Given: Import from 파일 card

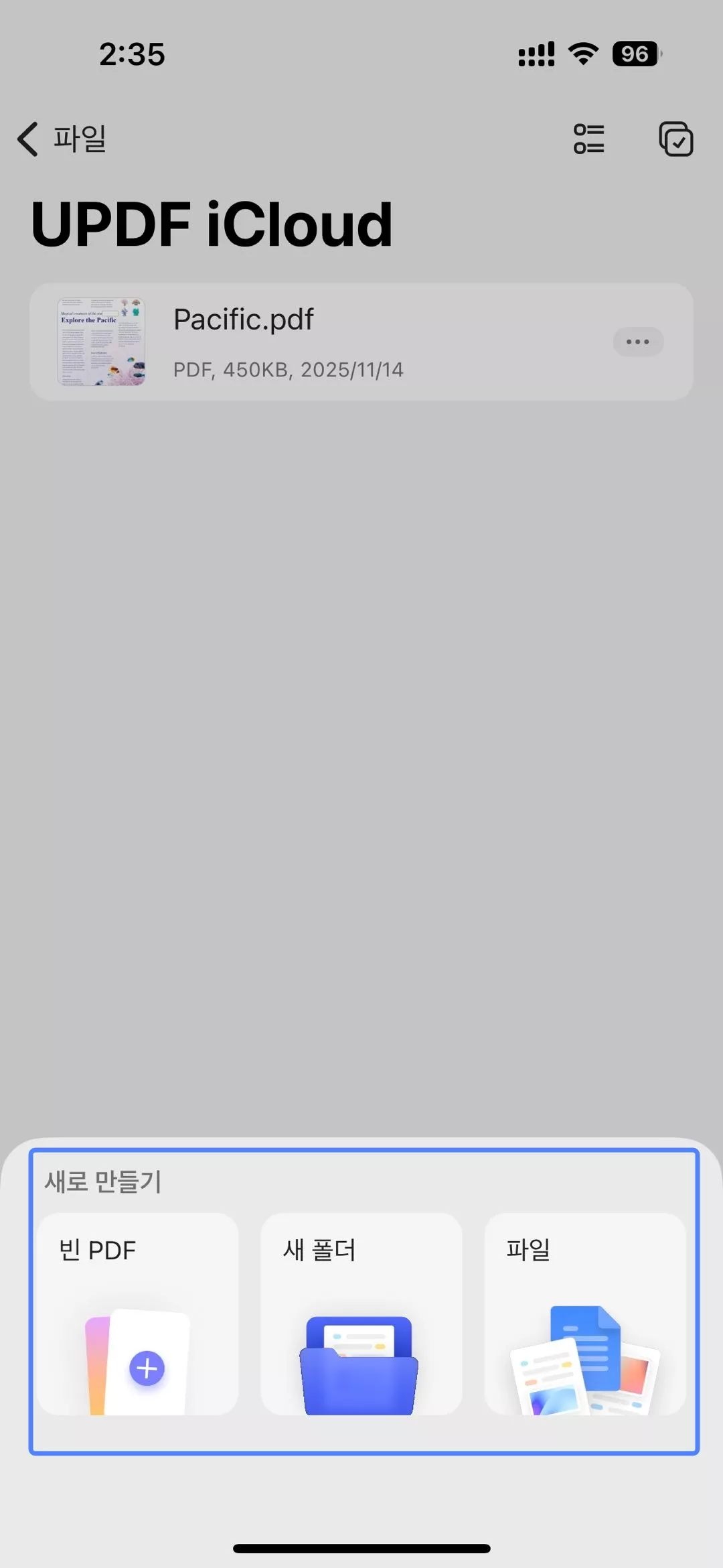Looking at the screenshot, I should pyautogui.click(x=584, y=1313).
